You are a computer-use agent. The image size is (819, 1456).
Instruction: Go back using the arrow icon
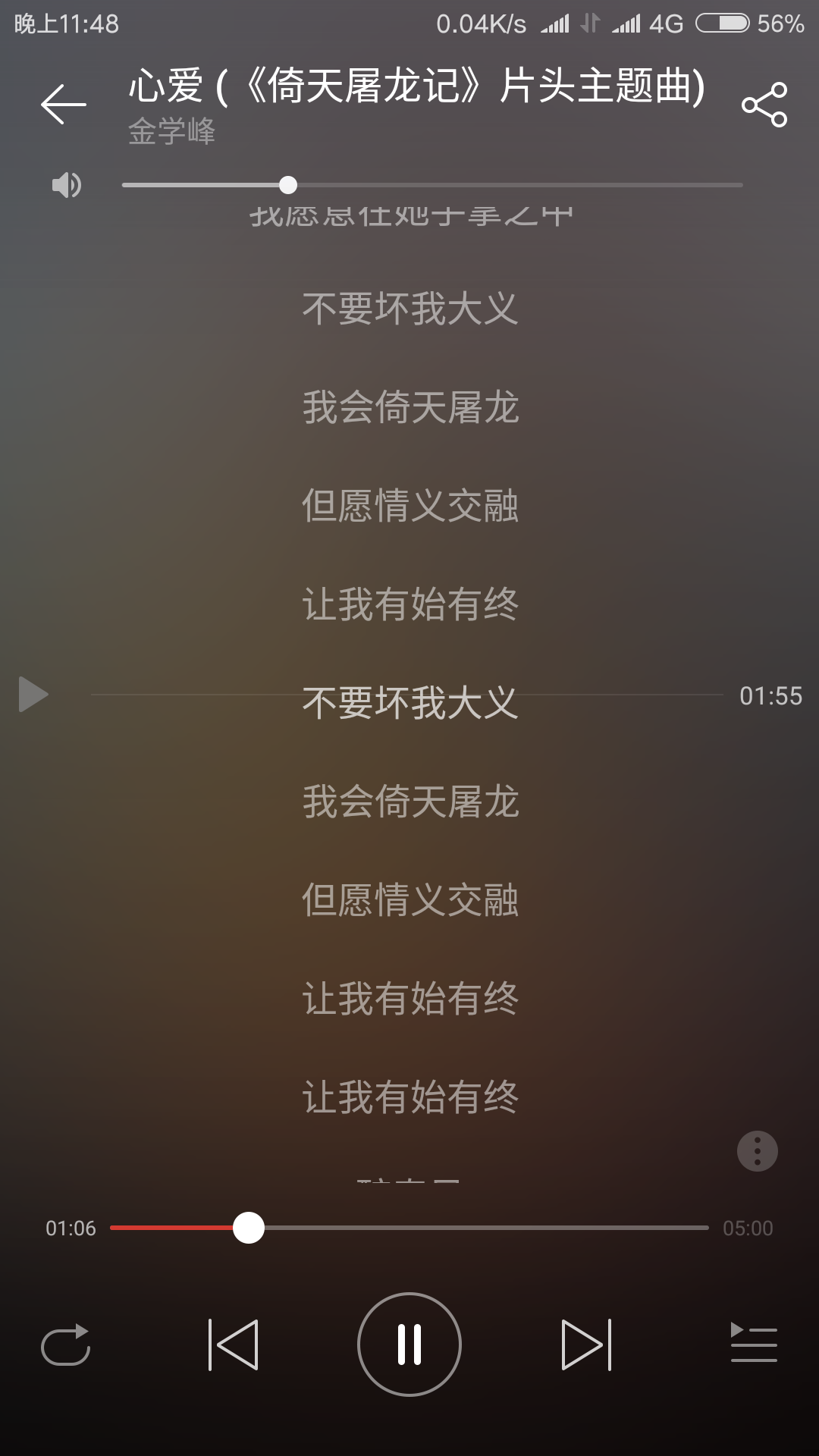click(x=63, y=104)
